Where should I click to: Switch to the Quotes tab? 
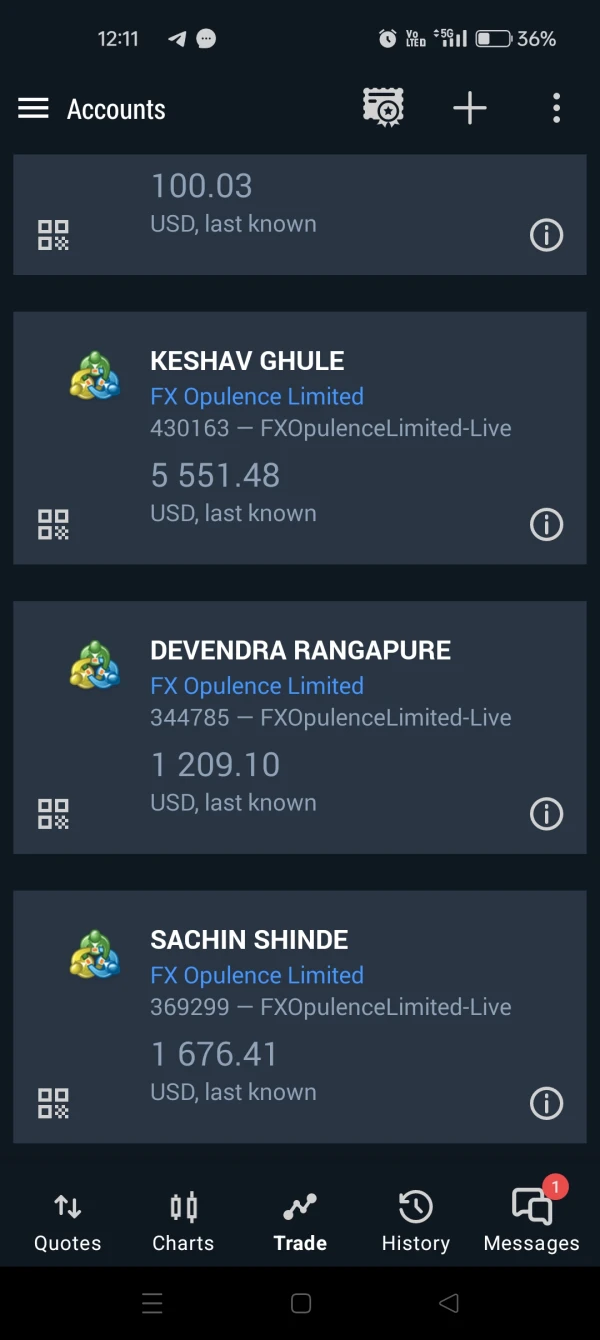(x=68, y=1222)
